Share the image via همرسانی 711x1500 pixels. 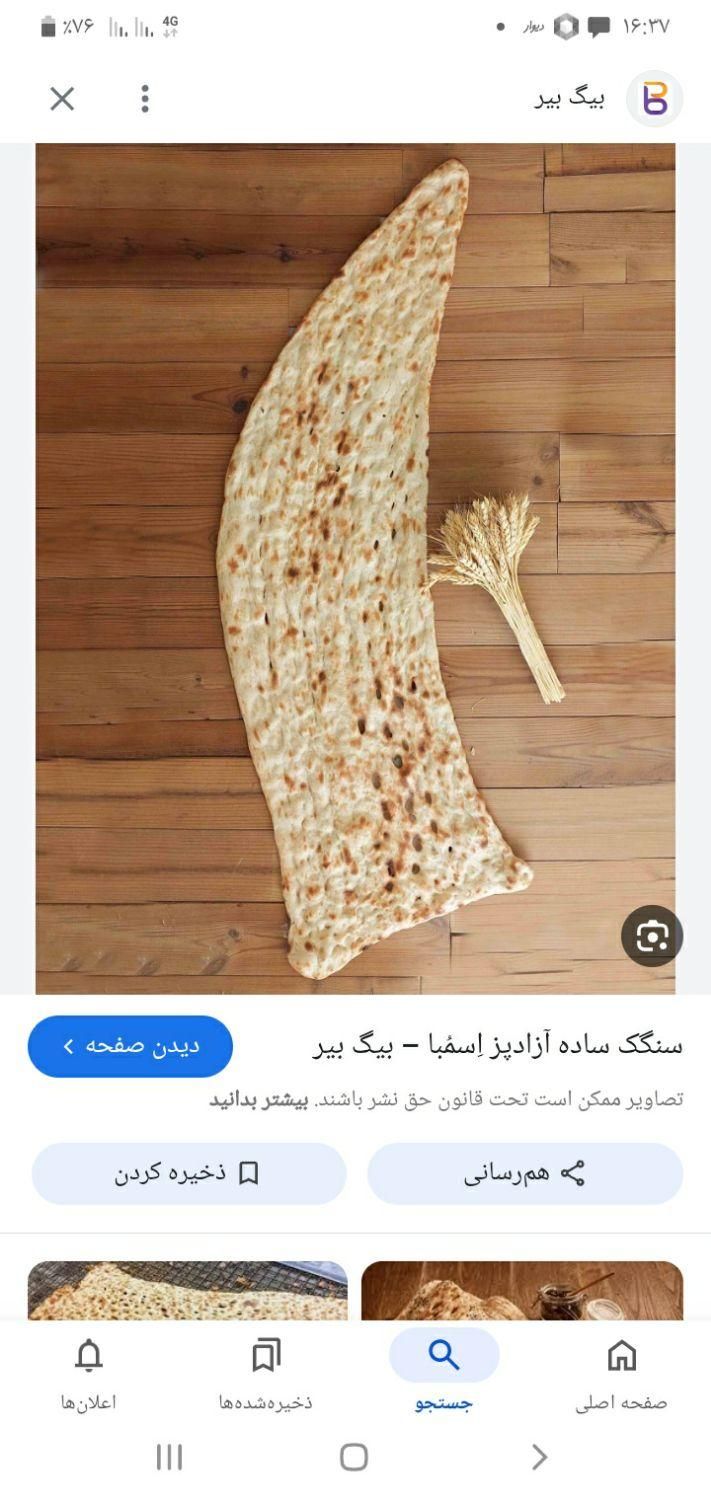525,1173
